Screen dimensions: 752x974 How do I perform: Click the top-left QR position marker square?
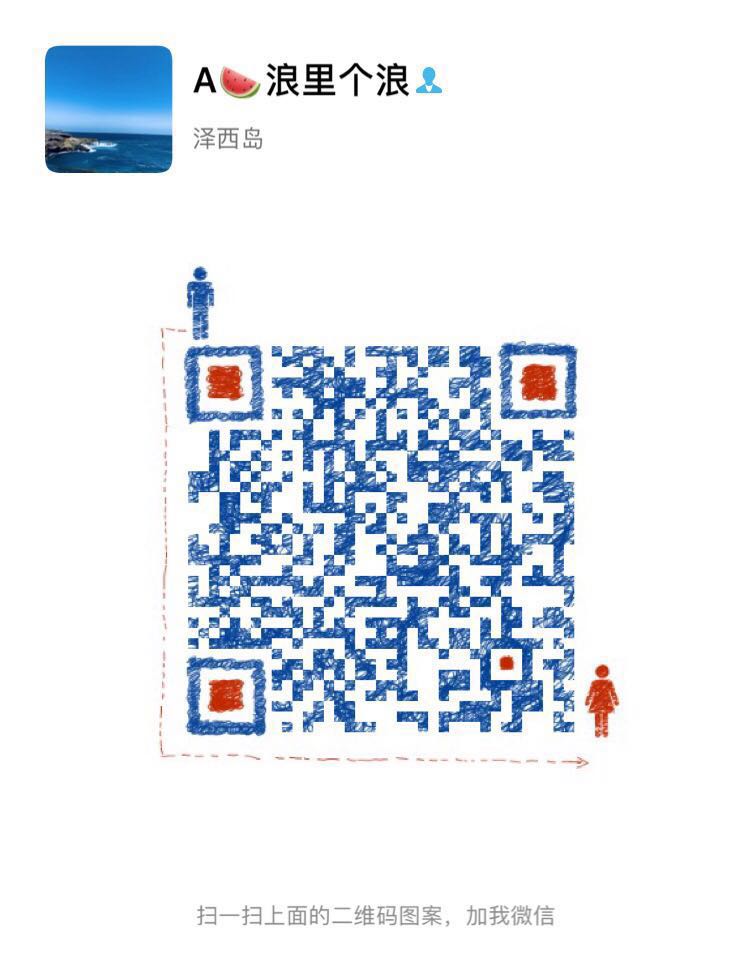tap(226, 381)
